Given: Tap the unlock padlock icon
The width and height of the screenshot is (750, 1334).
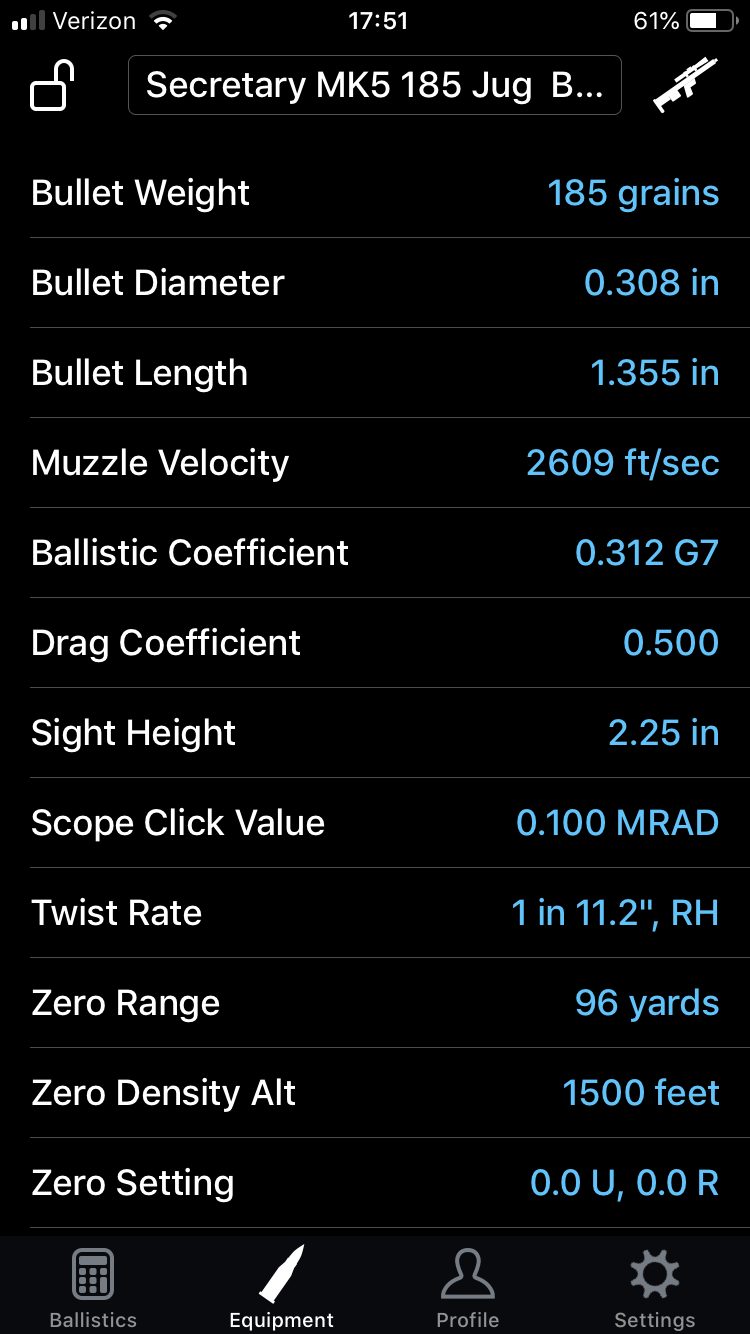Looking at the screenshot, I should [54, 85].
